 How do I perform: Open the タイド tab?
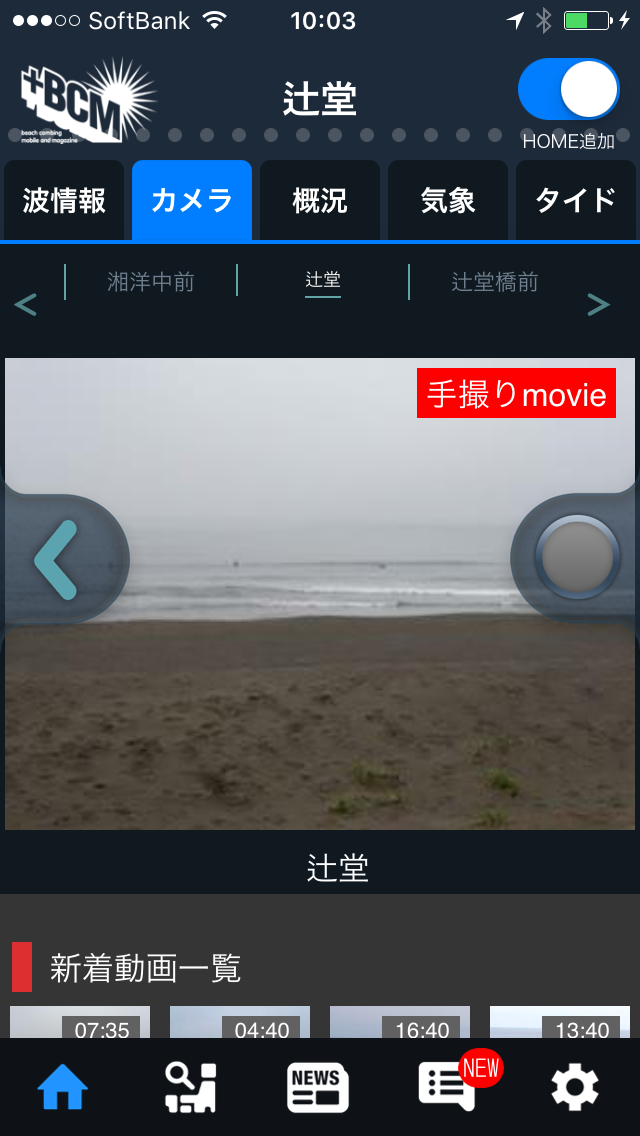576,201
